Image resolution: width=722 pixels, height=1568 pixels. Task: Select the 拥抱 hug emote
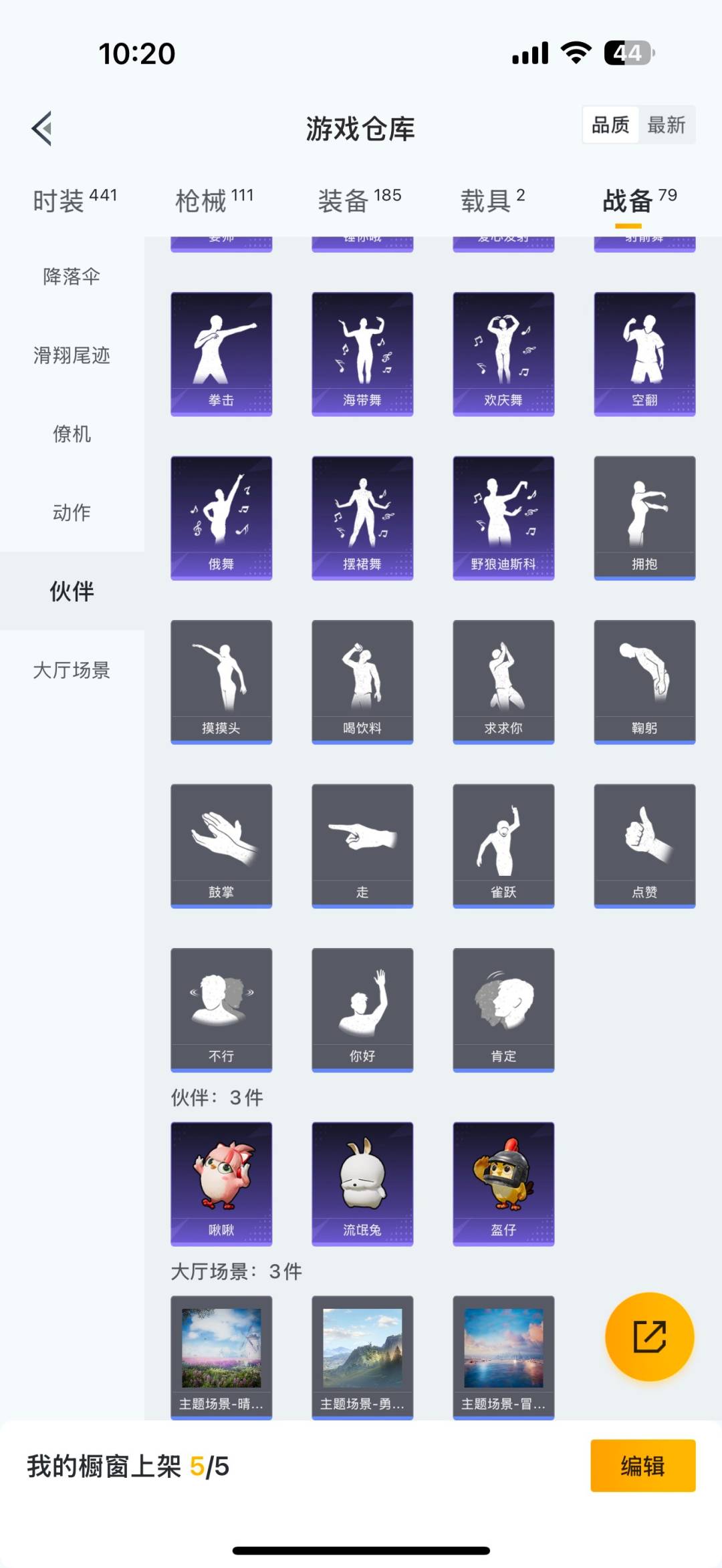(x=643, y=516)
